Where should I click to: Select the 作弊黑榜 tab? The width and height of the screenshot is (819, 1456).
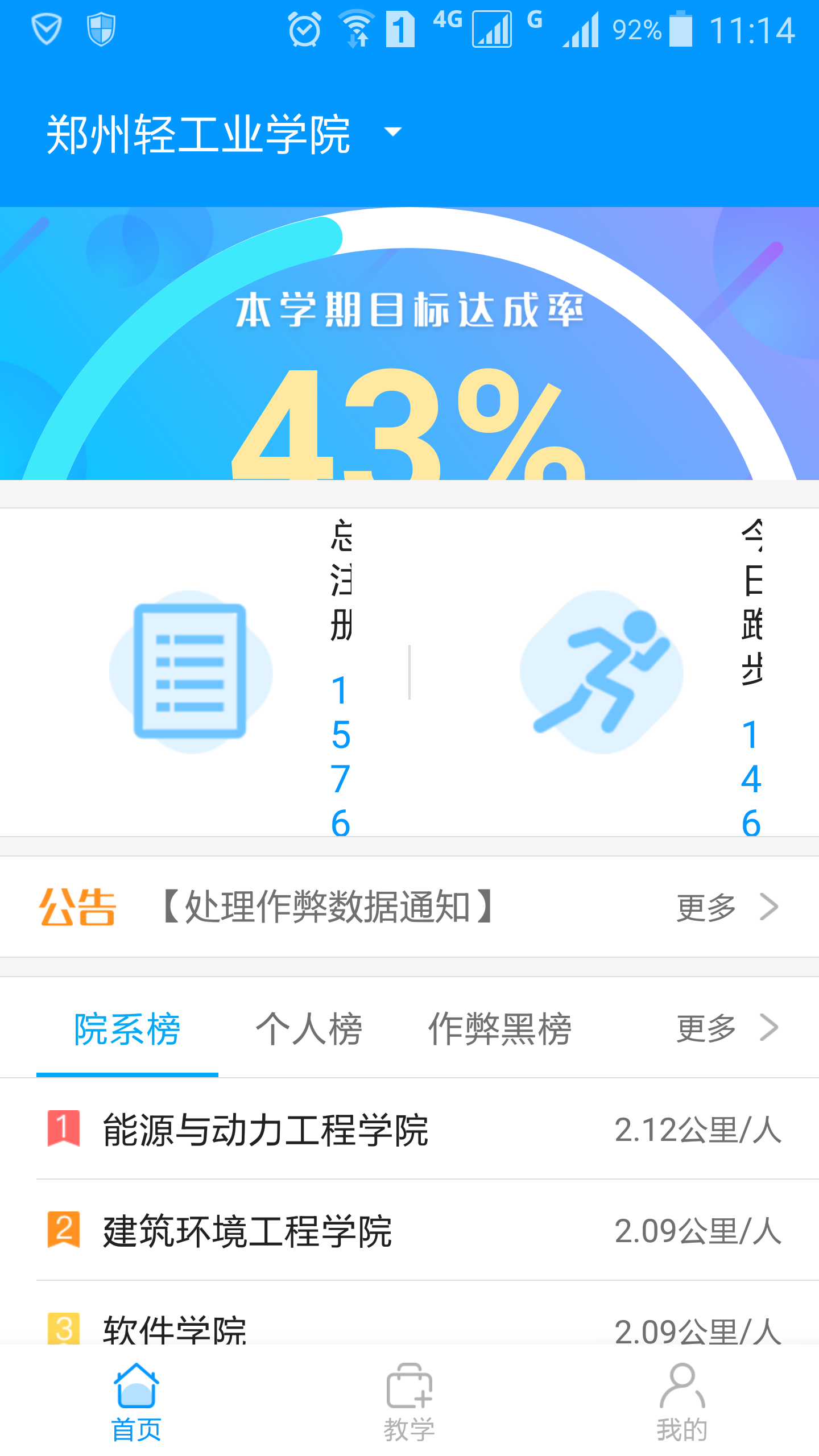(x=499, y=1029)
